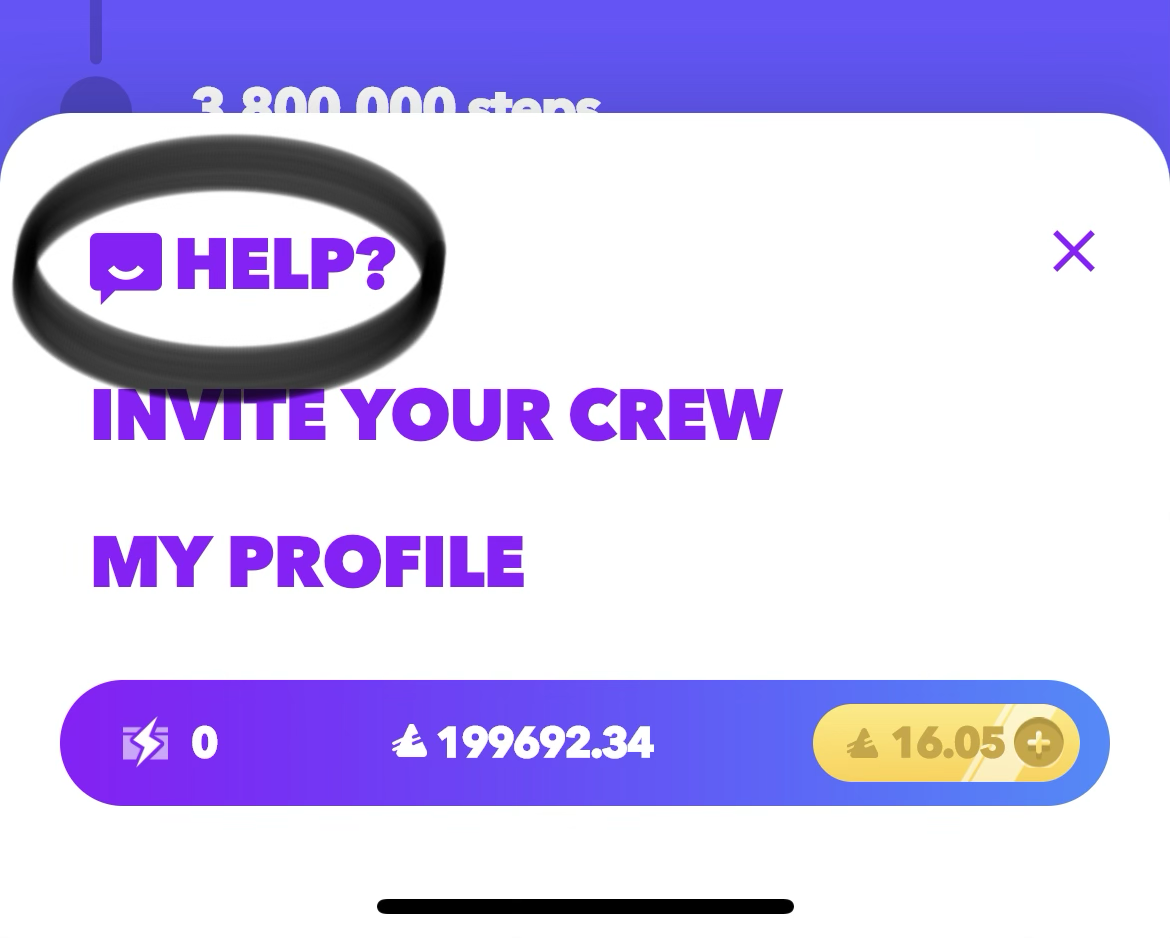The width and height of the screenshot is (1170, 938).
Task: Open Invite Your Crew
Action: tap(436, 415)
